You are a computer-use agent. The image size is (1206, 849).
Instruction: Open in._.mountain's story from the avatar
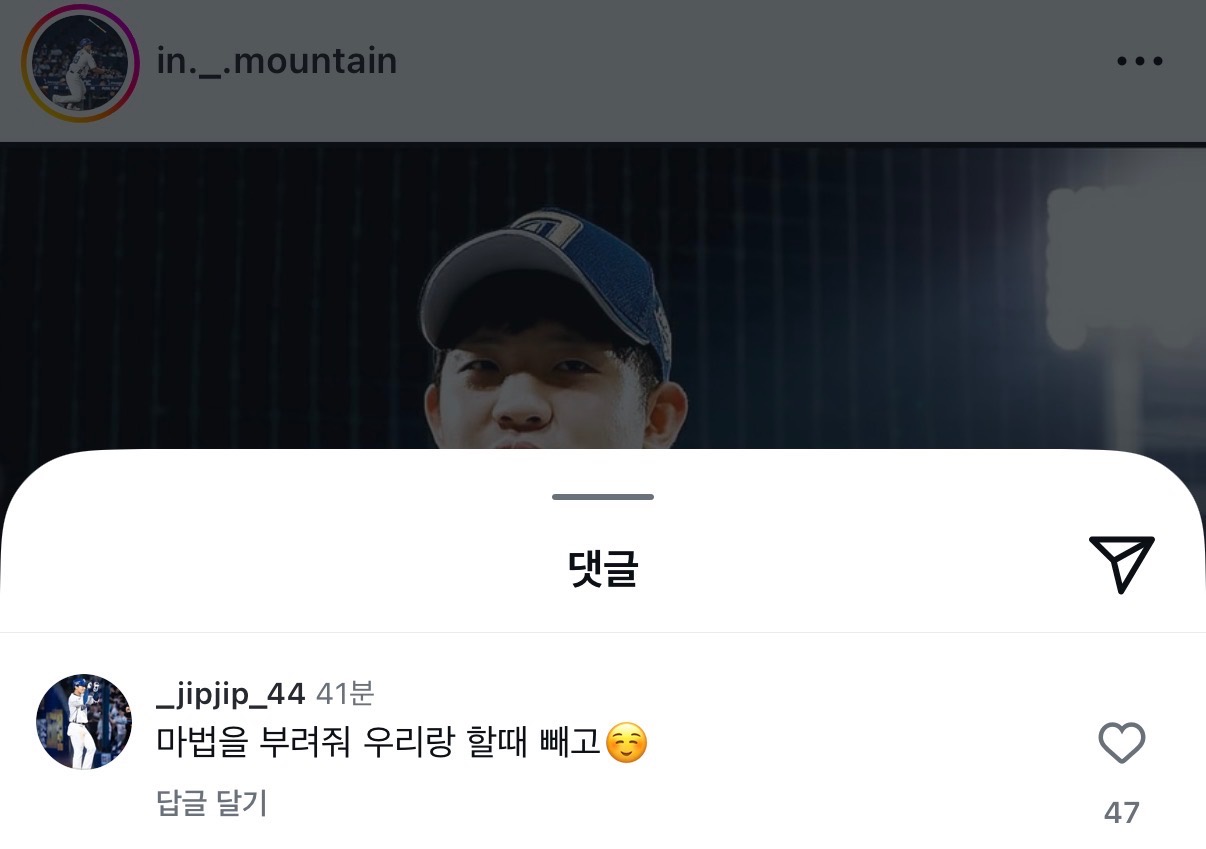pos(79,62)
